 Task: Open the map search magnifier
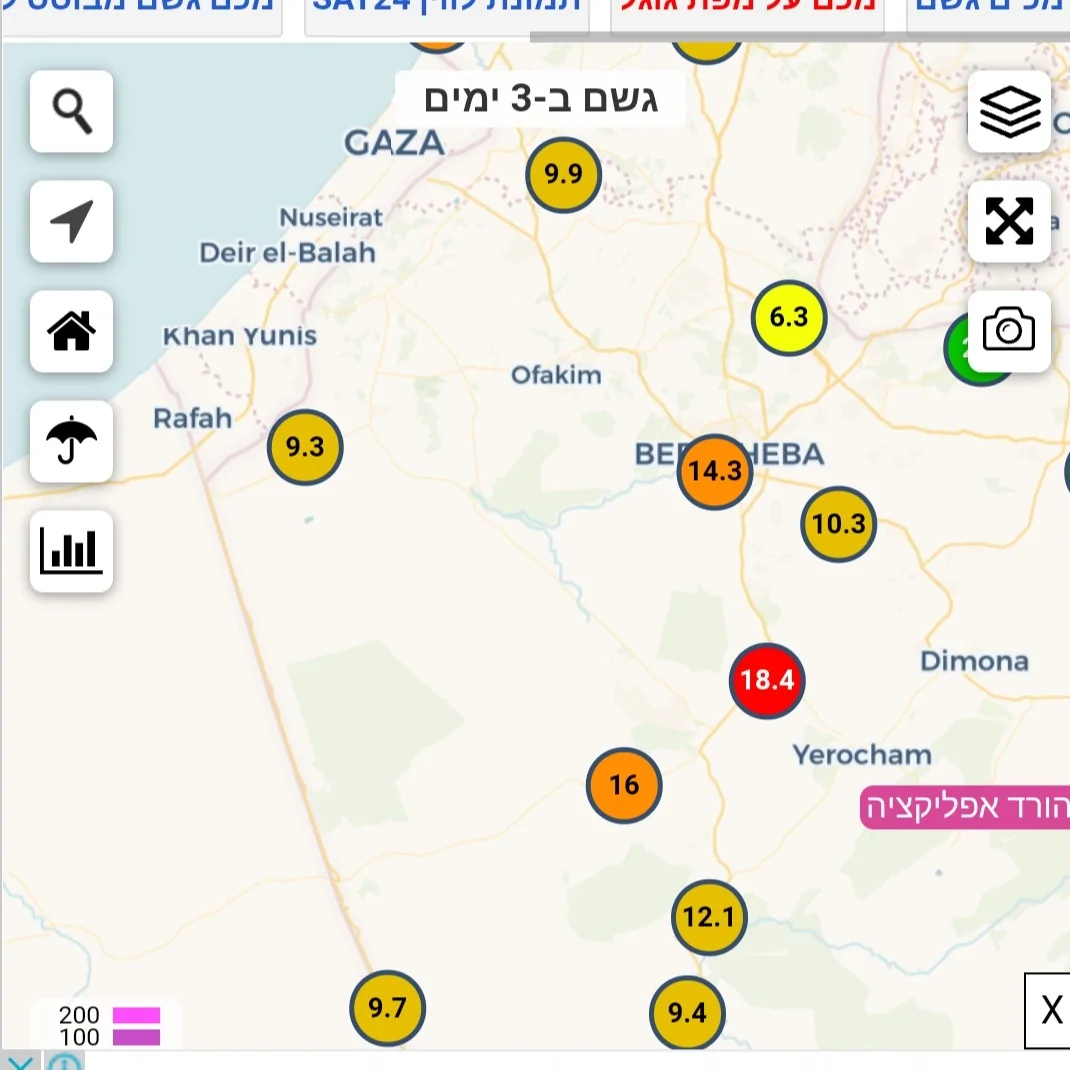pos(71,112)
